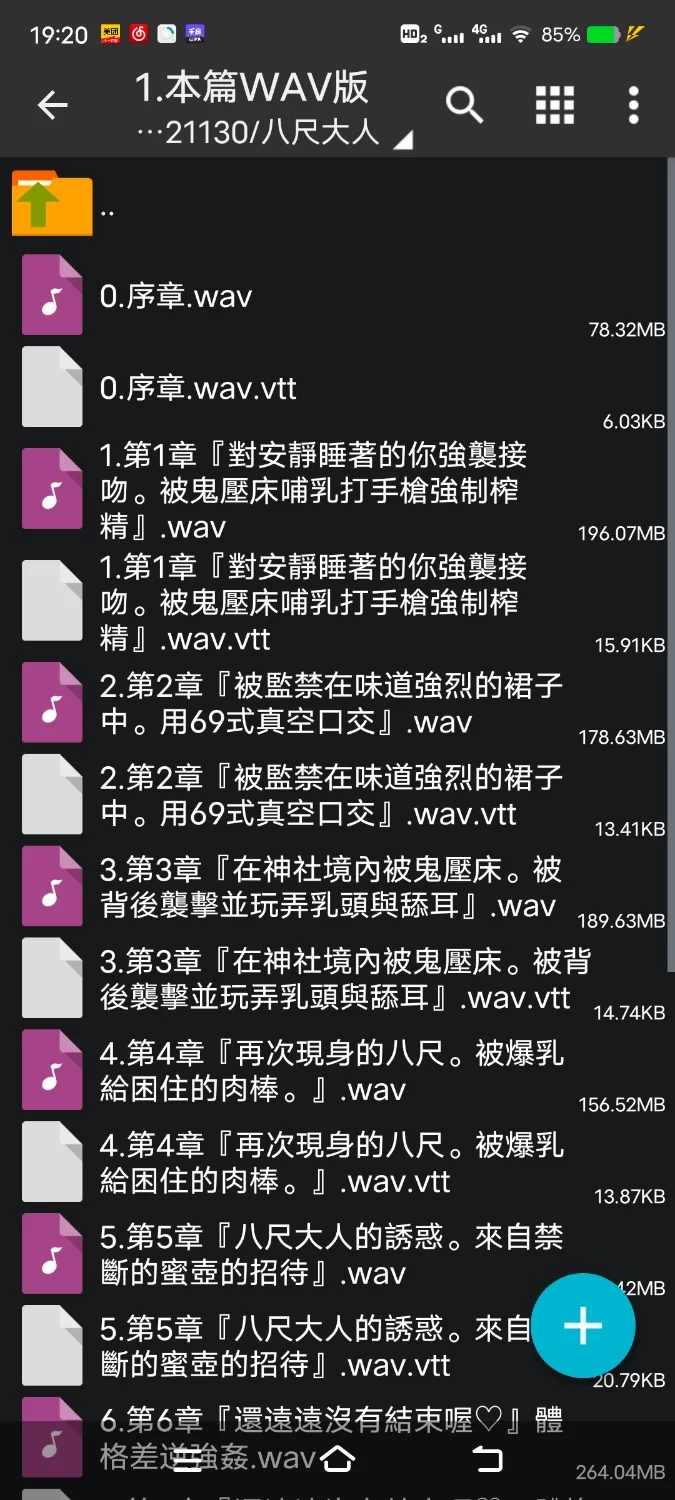Viewport: 675px width, 1500px height.
Task: Open the three-dot overflow menu
Action: coord(633,105)
